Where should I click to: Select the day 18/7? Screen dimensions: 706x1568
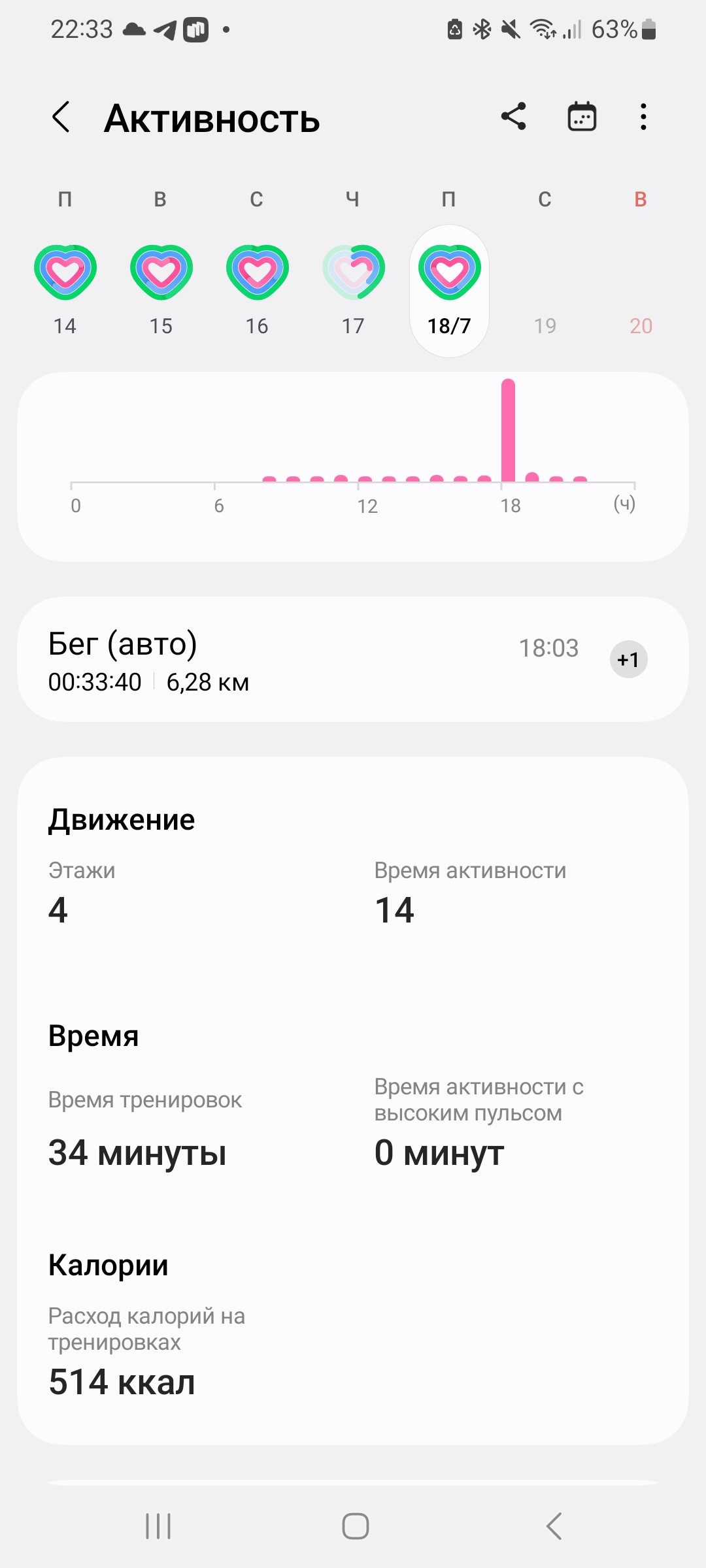(x=449, y=291)
